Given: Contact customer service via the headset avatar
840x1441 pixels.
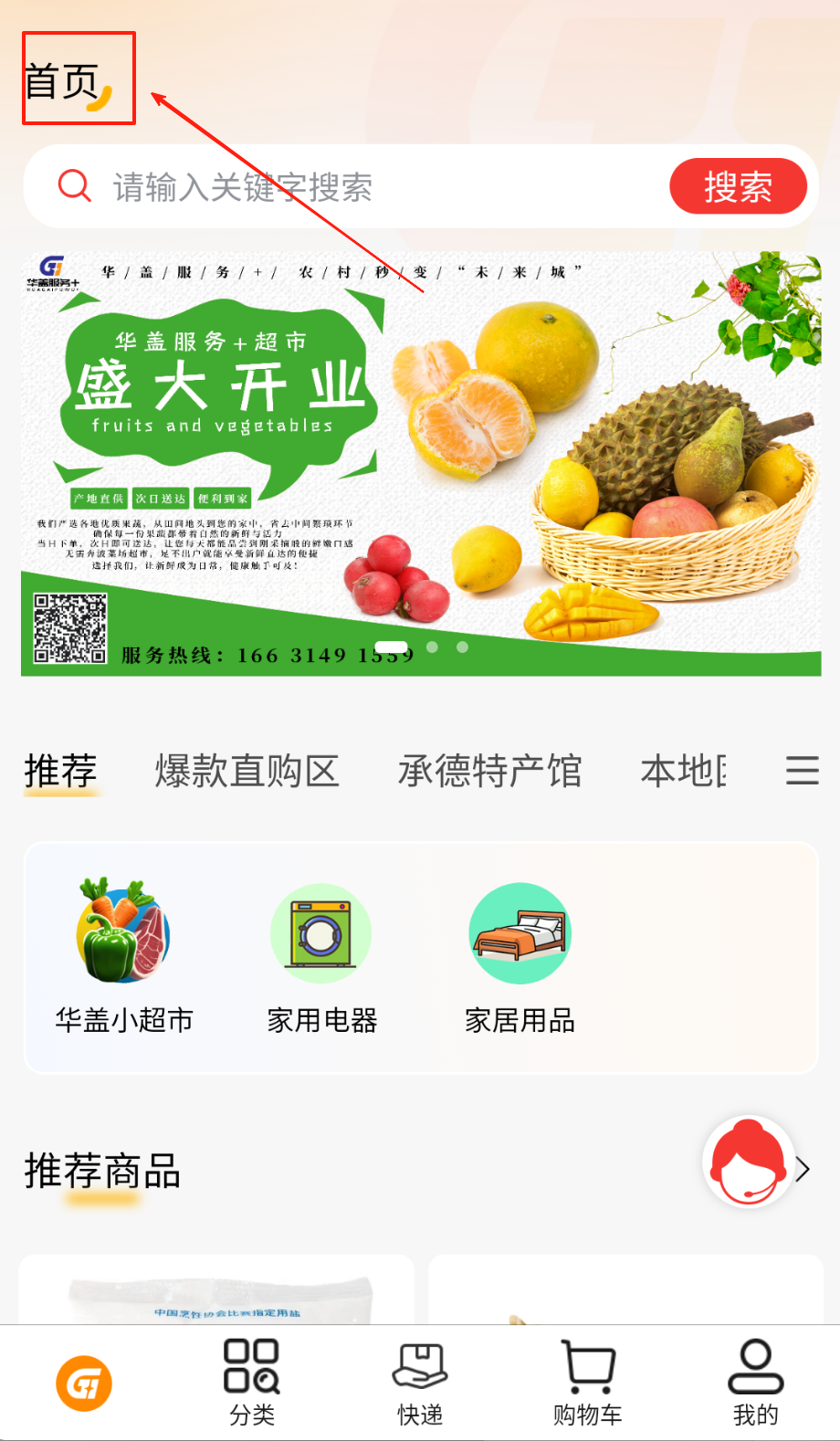Looking at the screenshot, I should 748,1162.
